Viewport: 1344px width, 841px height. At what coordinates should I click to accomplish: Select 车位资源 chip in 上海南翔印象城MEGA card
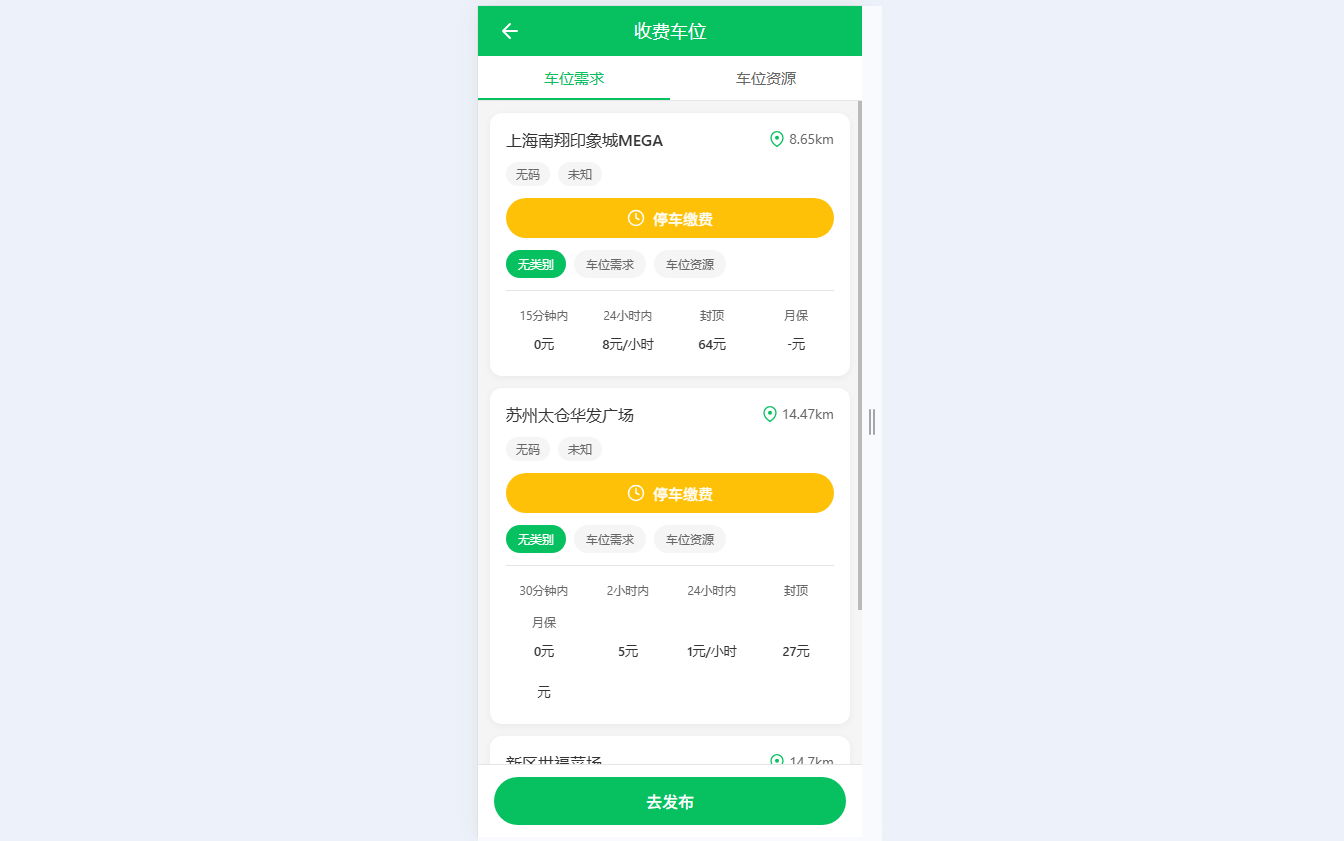pos(690,264)
